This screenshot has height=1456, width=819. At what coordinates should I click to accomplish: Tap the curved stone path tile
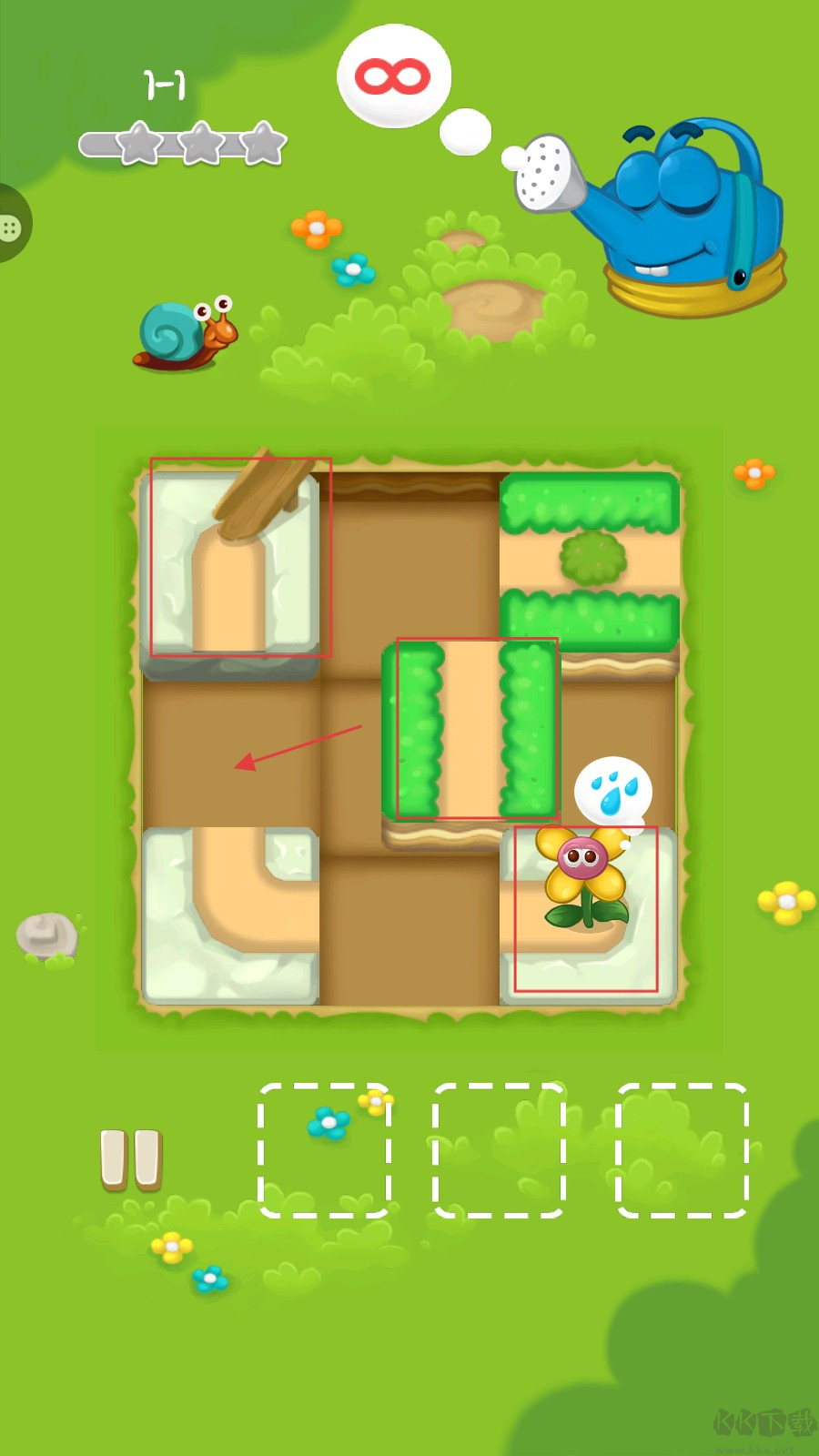tap(230, 913)
